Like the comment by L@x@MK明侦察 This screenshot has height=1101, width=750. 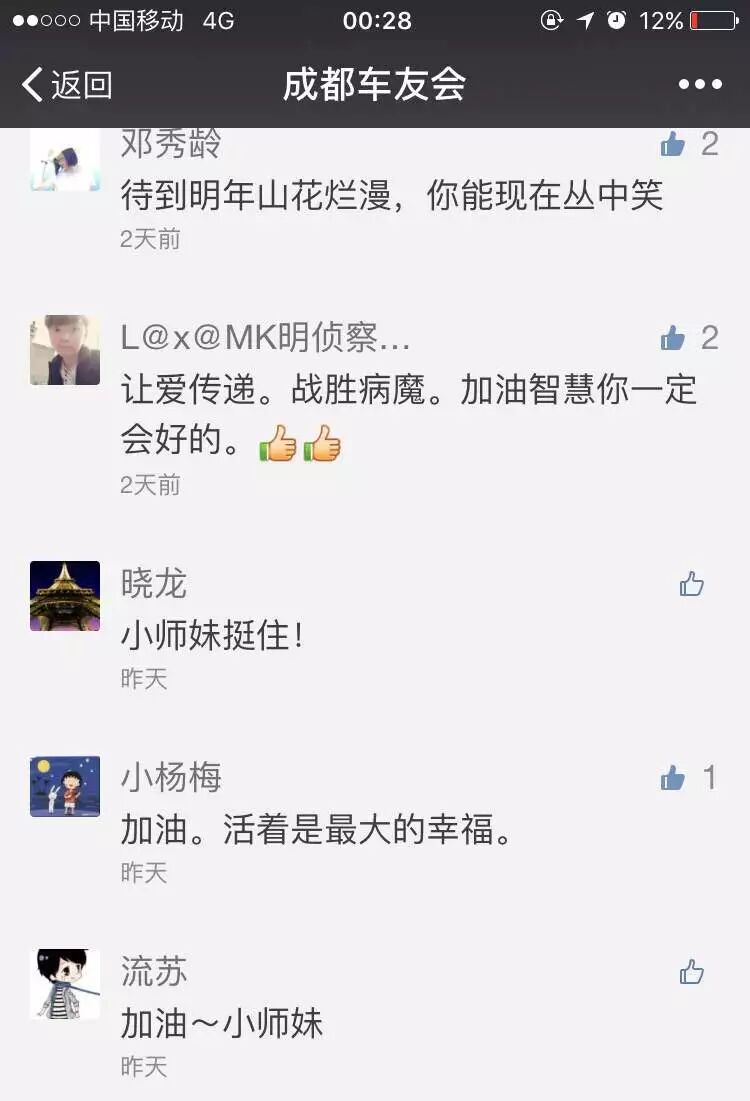[x=673, y=338]
